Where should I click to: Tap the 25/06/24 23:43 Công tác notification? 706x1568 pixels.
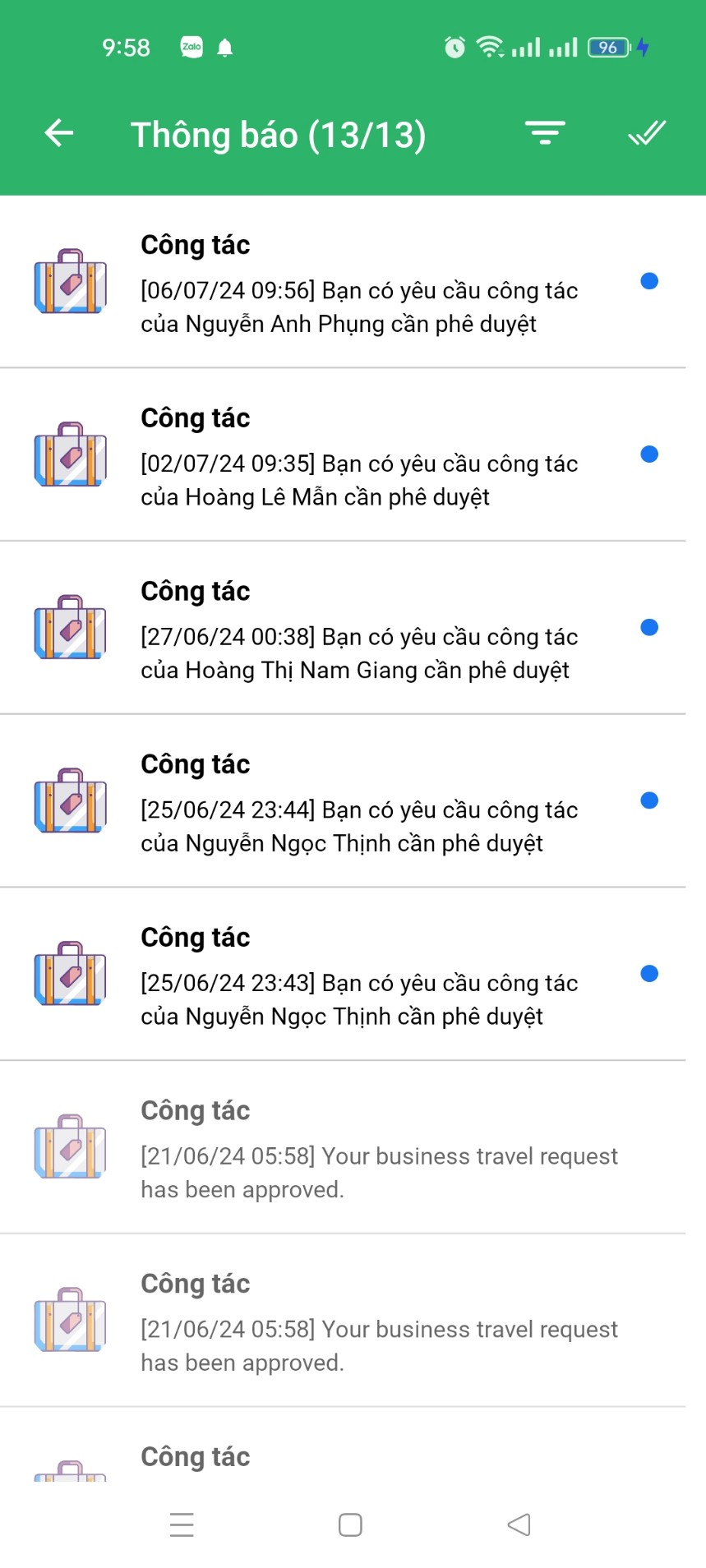tap(359, 976)
